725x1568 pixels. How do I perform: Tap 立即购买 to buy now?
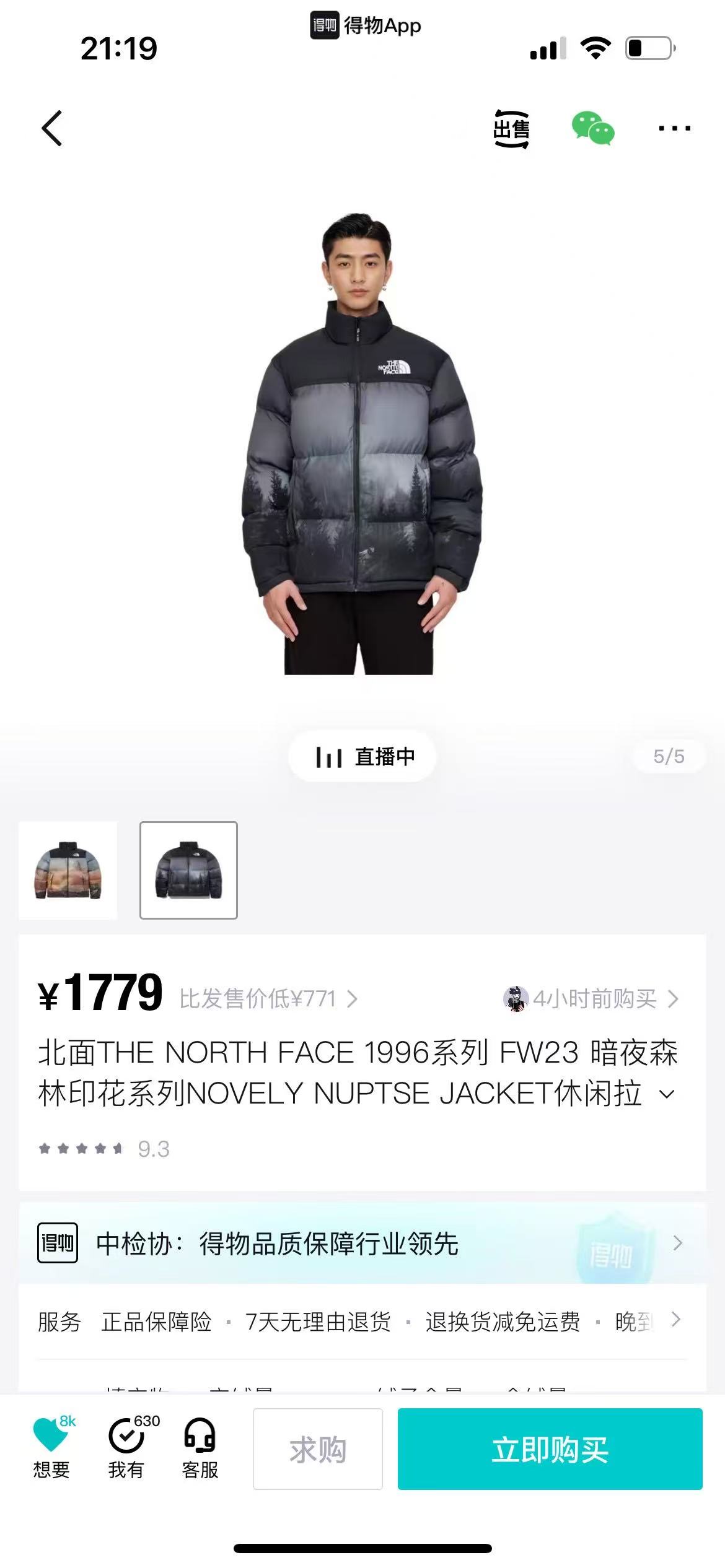tap(550, 1449)
